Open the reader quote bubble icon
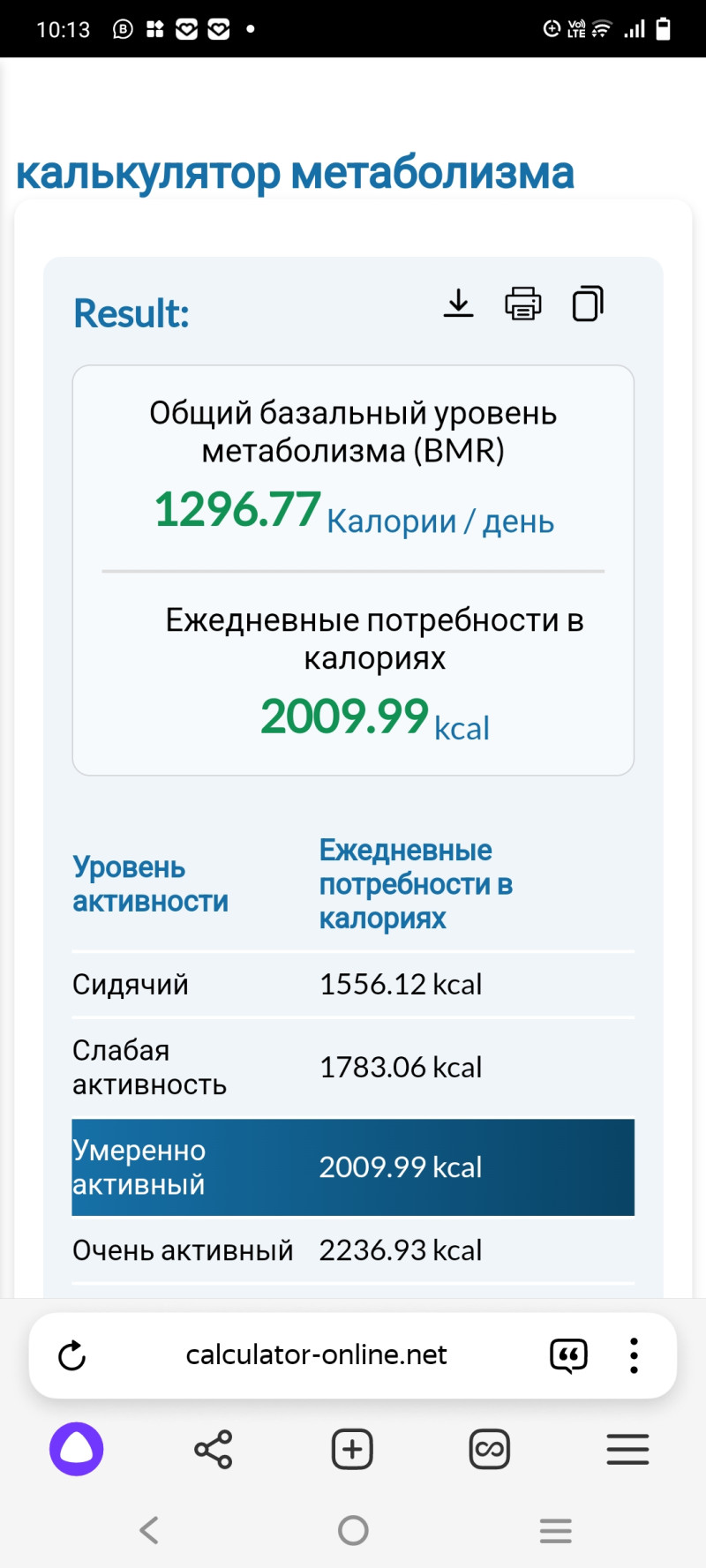This screenshot has height=1568, width=706. point(568,1355)
